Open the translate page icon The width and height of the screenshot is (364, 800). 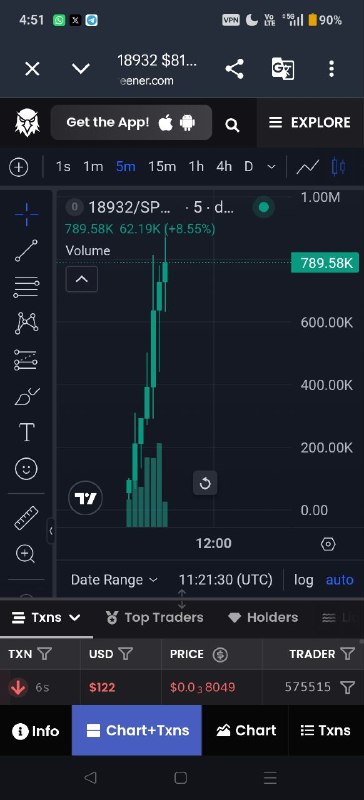(x=282, y=69)
